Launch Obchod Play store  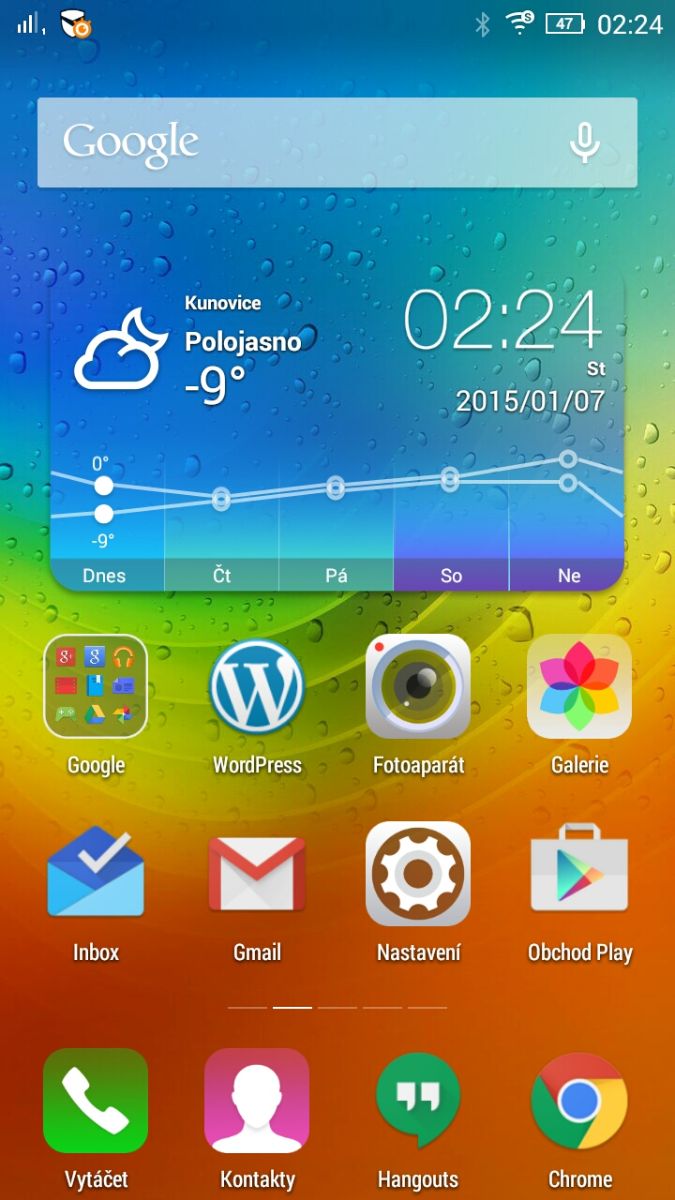(579, 874)
